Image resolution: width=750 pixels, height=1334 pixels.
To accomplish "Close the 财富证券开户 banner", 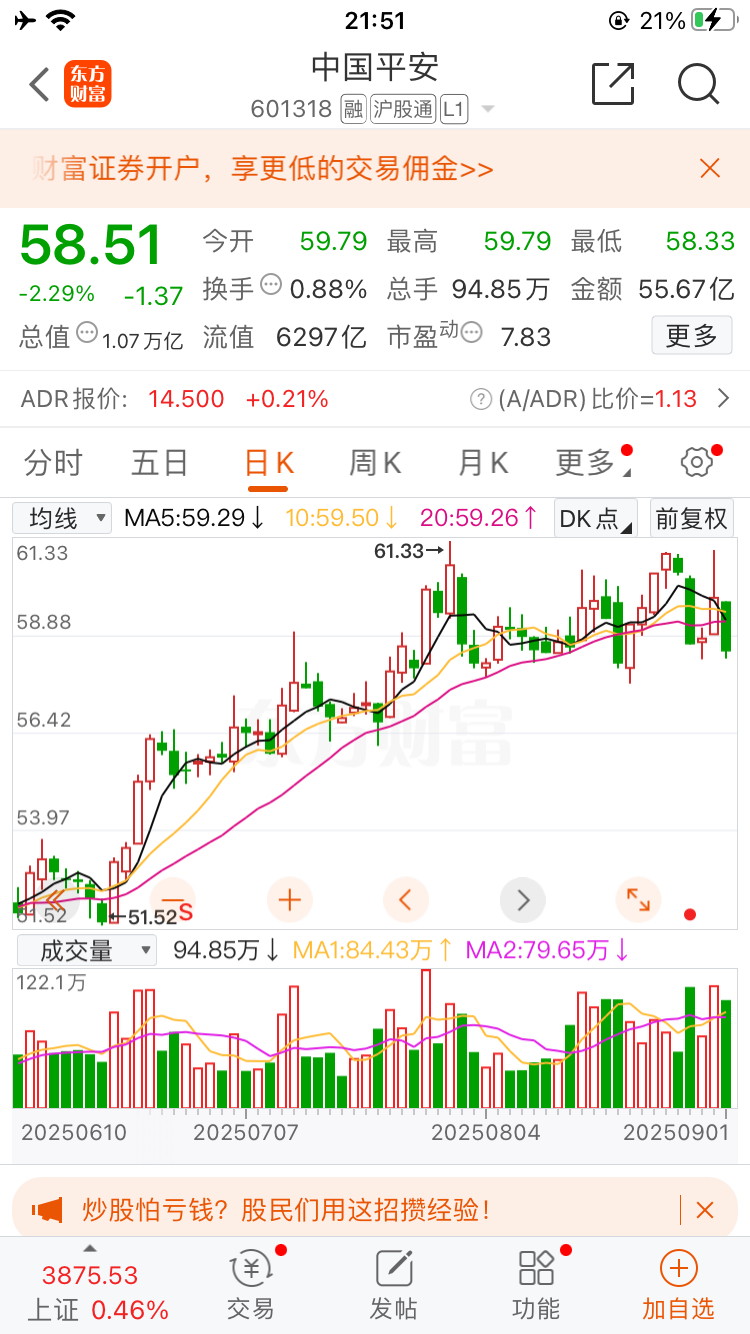I will click(x=710, y=168).
